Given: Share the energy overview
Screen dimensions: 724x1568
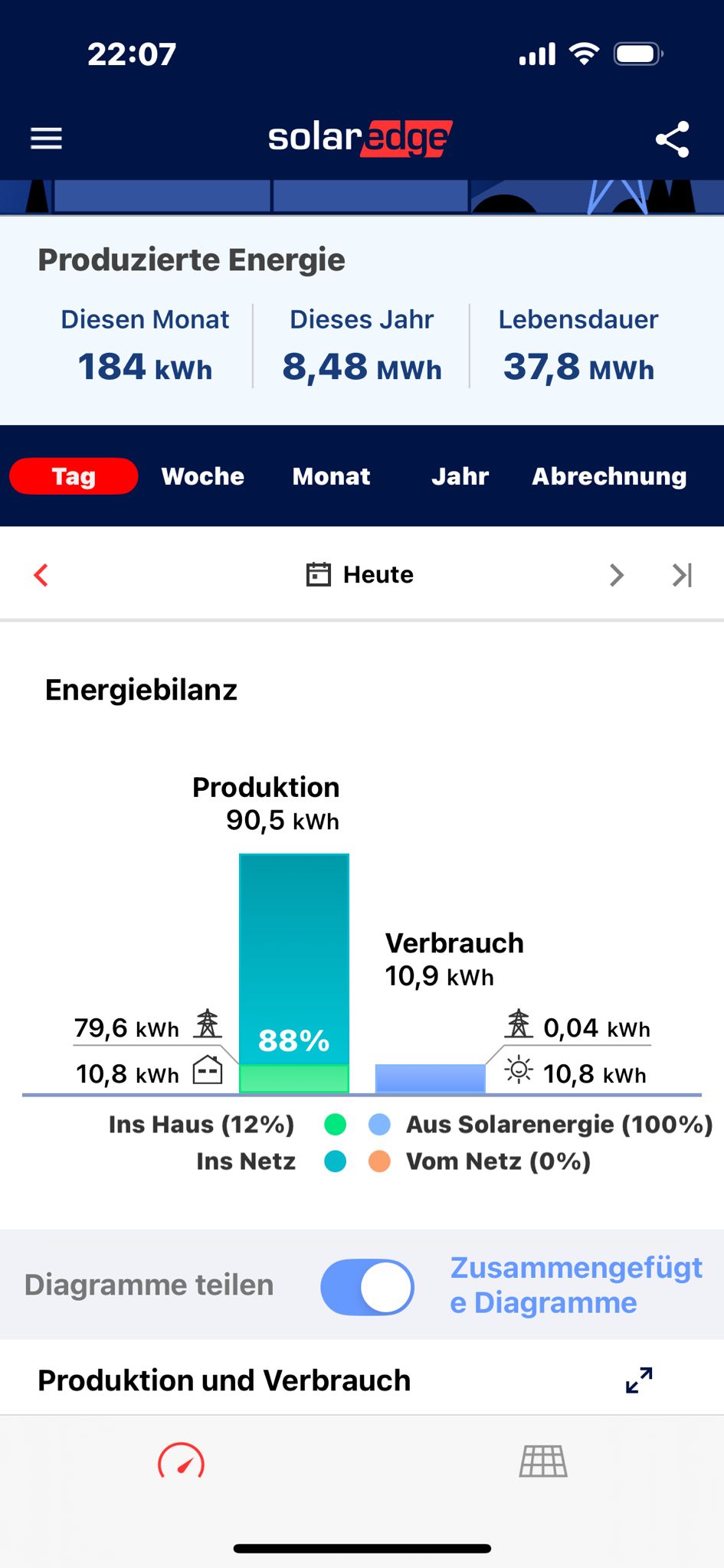Looking at the screenshot, I should pyautogui.click(x=672, y=139).
